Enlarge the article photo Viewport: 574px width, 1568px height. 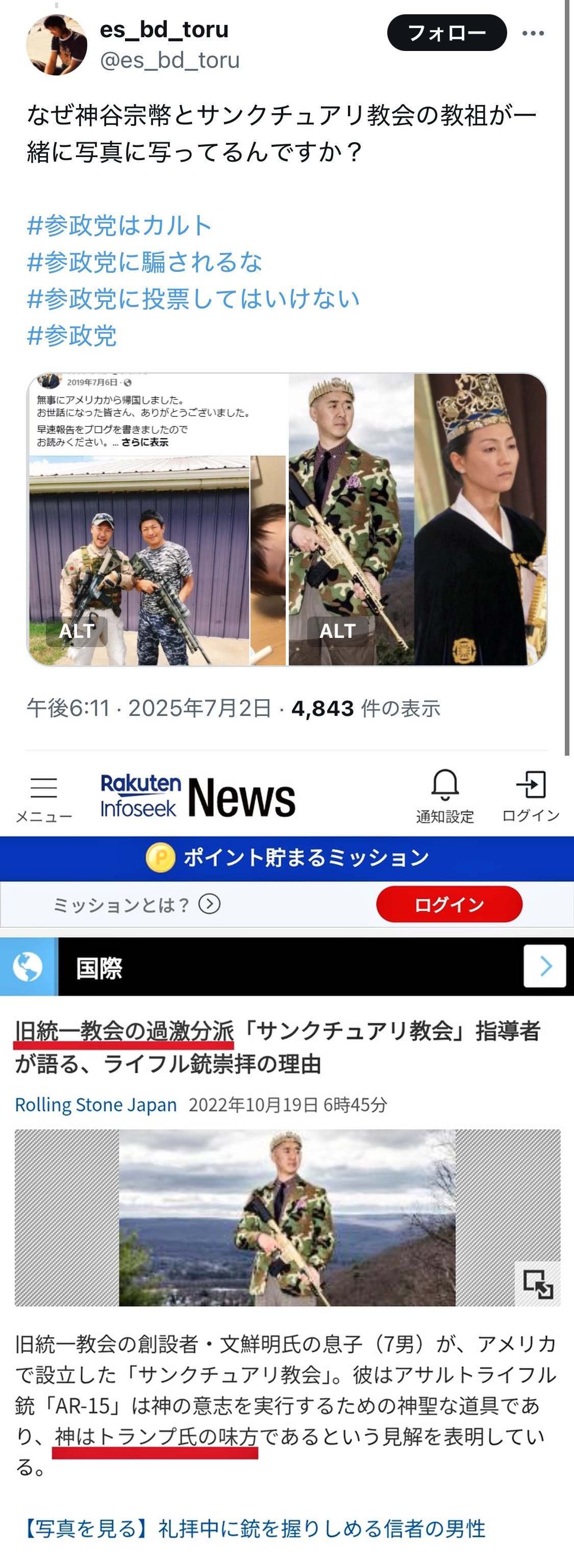pos(537,1284)
